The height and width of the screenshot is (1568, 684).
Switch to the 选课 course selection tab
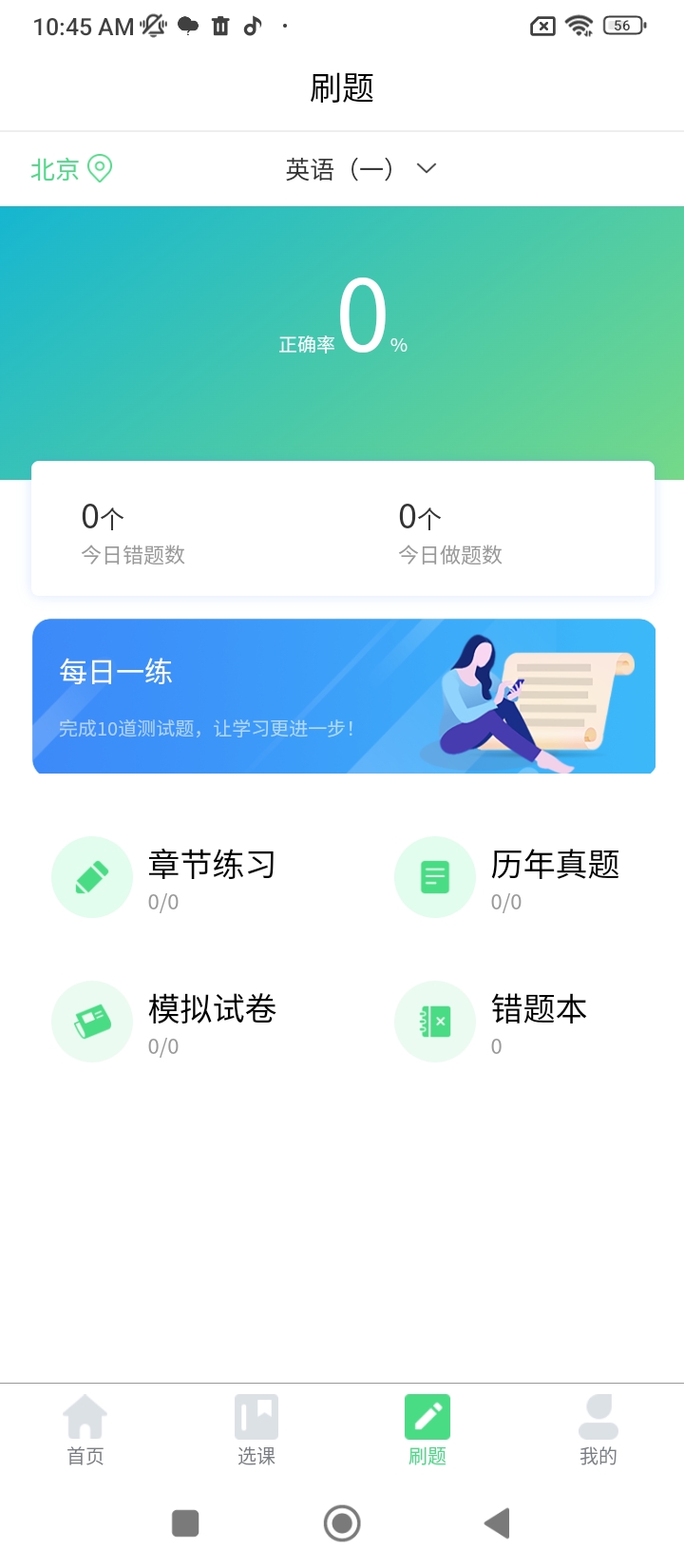tap(256, 1429)
